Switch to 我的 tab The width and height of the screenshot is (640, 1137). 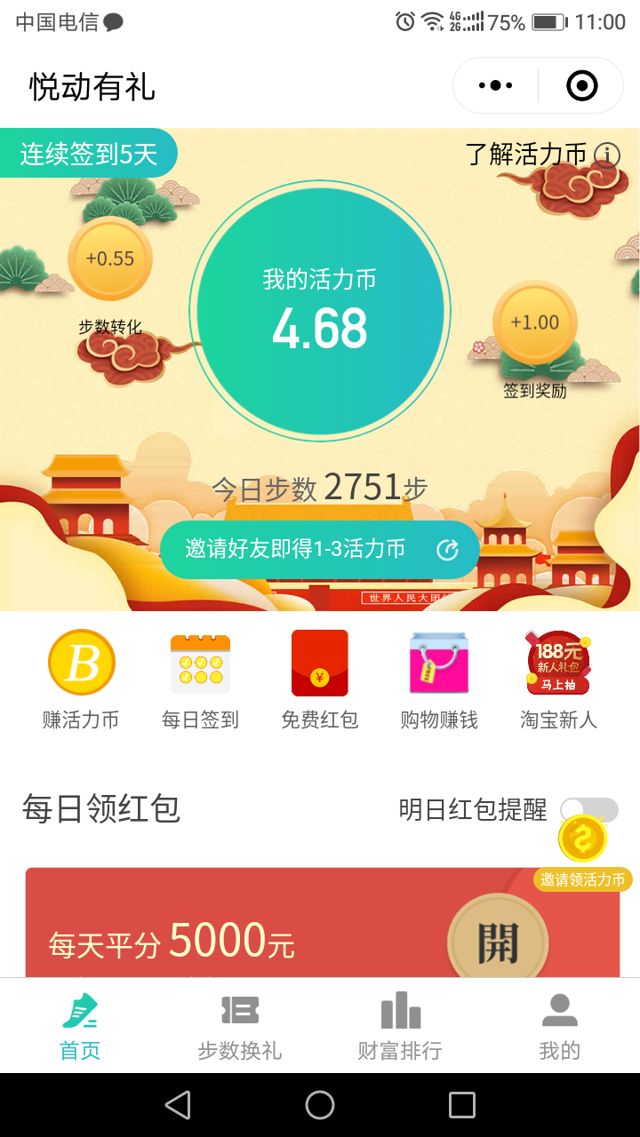pyautogui.click(x=560, y=1027)
